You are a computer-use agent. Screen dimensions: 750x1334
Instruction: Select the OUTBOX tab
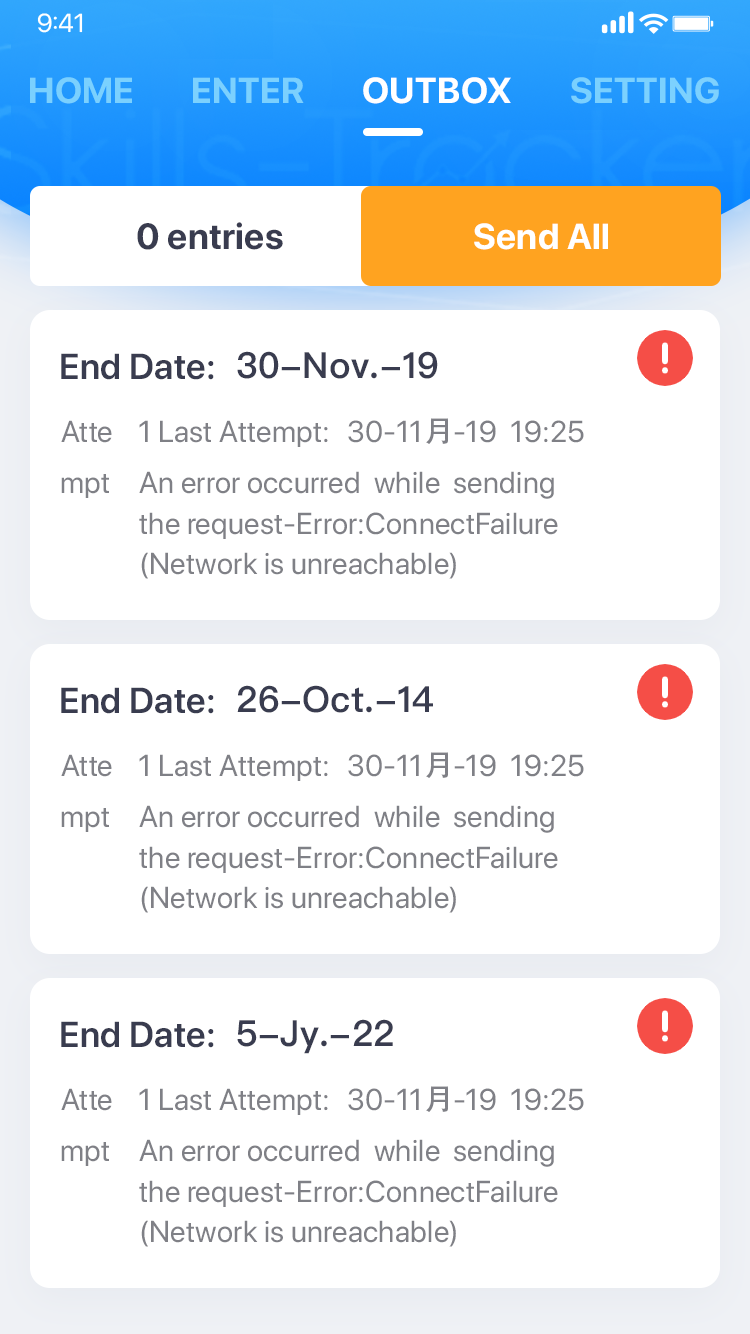coord(436,91)
